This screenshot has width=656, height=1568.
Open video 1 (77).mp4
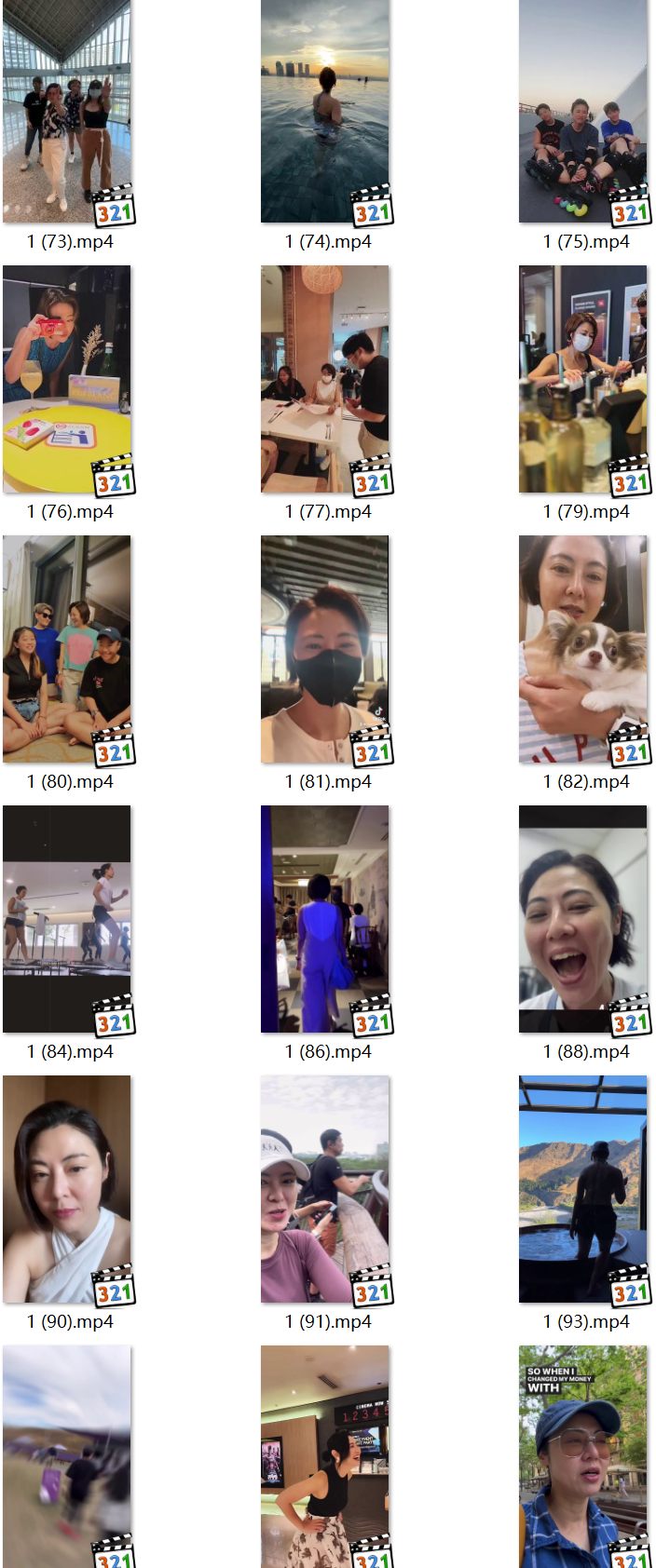[325, 379]
